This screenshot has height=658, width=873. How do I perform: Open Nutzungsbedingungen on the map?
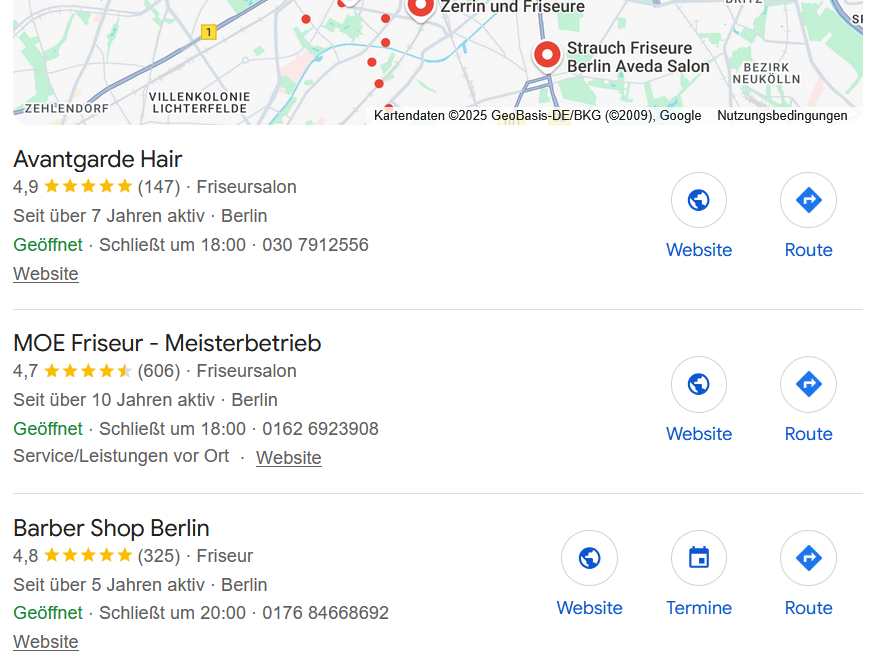[782, 116]
